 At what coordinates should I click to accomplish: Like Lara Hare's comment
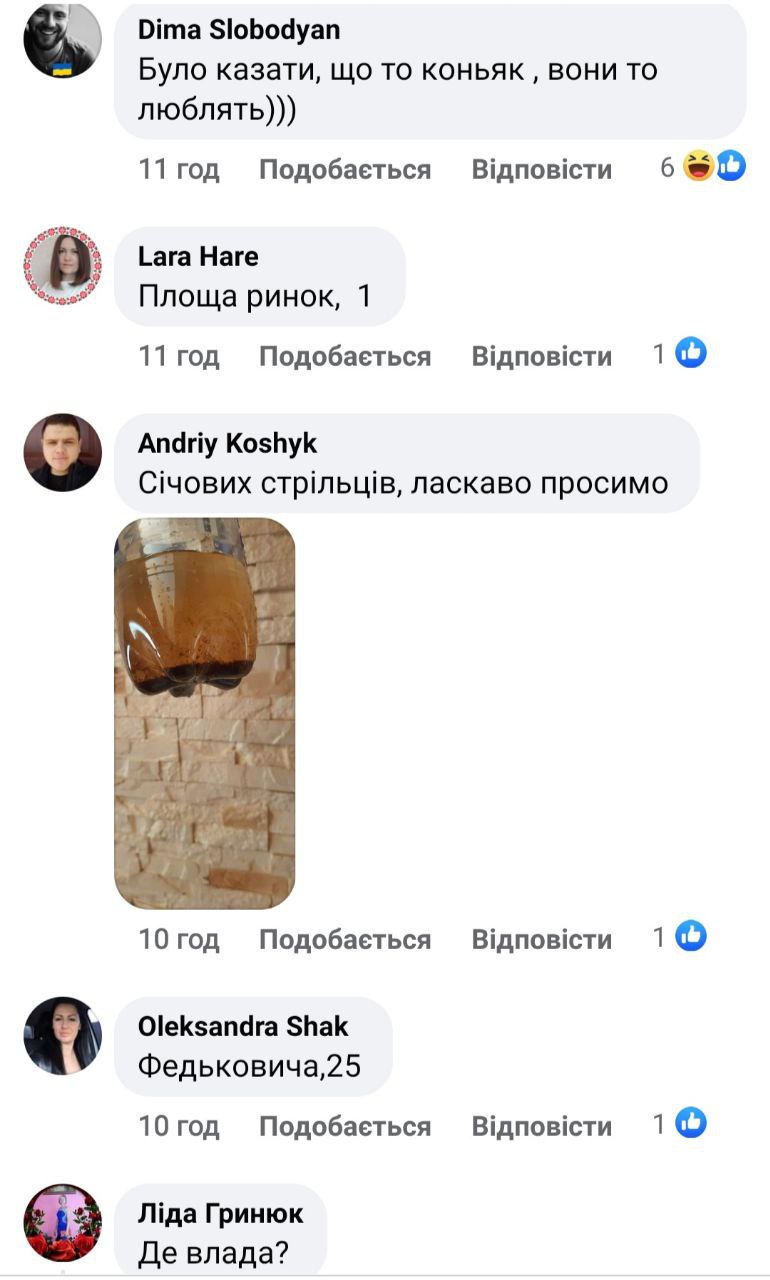(344, 356)
